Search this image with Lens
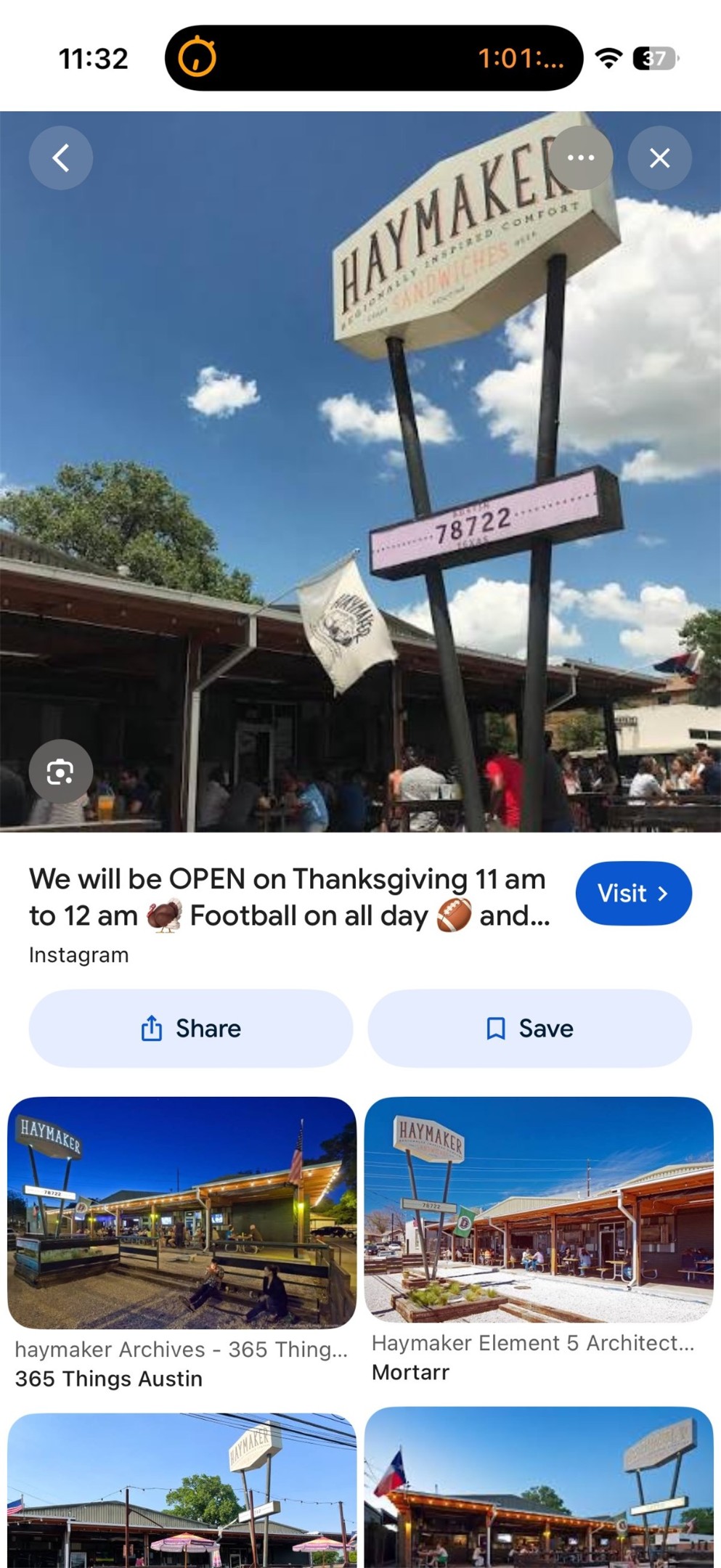 (x=60, y=771)
